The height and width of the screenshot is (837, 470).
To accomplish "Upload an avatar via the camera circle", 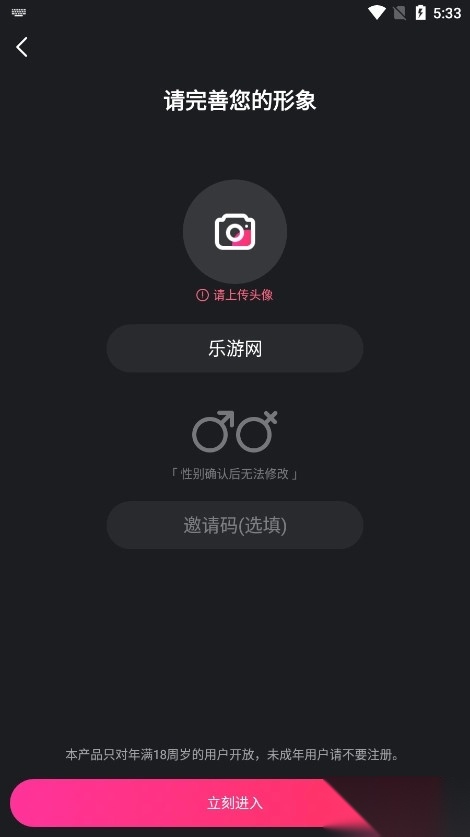I will [235, 232].
